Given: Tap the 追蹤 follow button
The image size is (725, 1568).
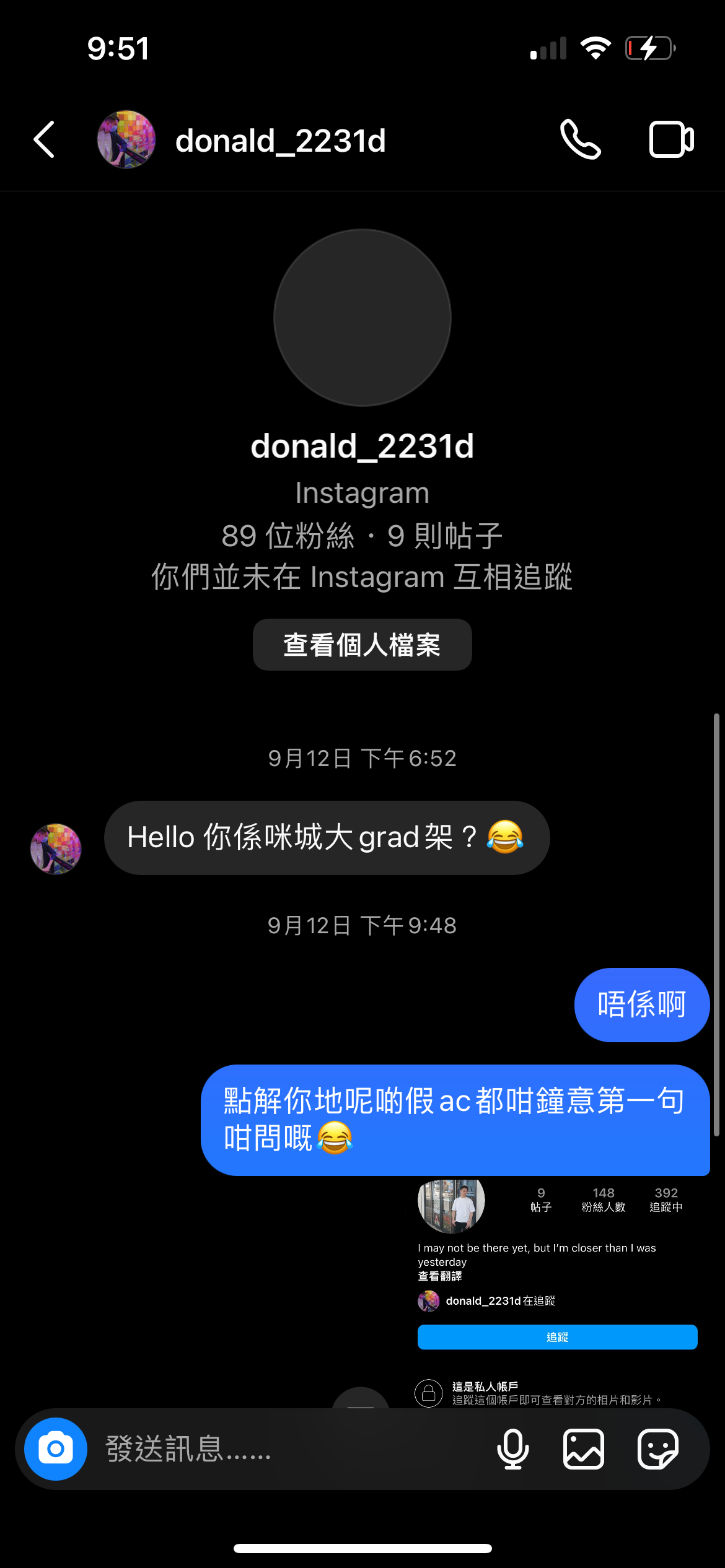Looking at the screenshot, I should click(556, 1338).
